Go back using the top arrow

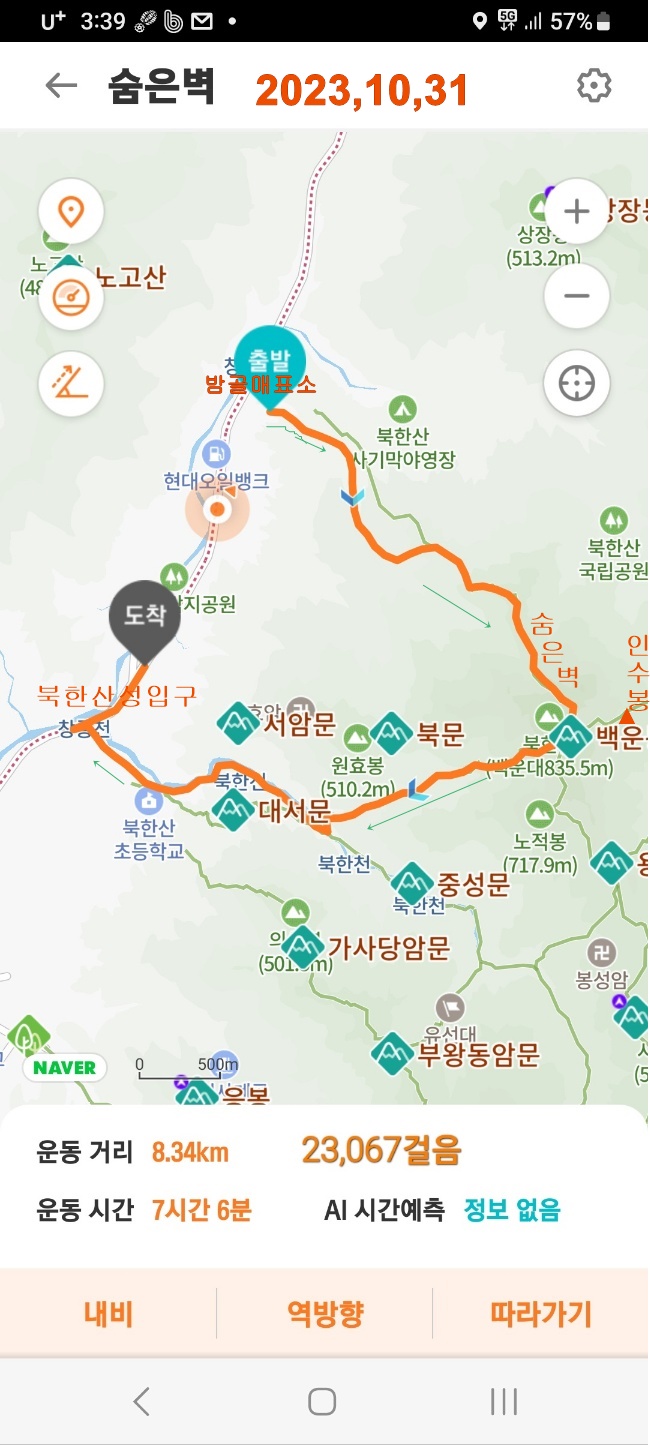61,87
